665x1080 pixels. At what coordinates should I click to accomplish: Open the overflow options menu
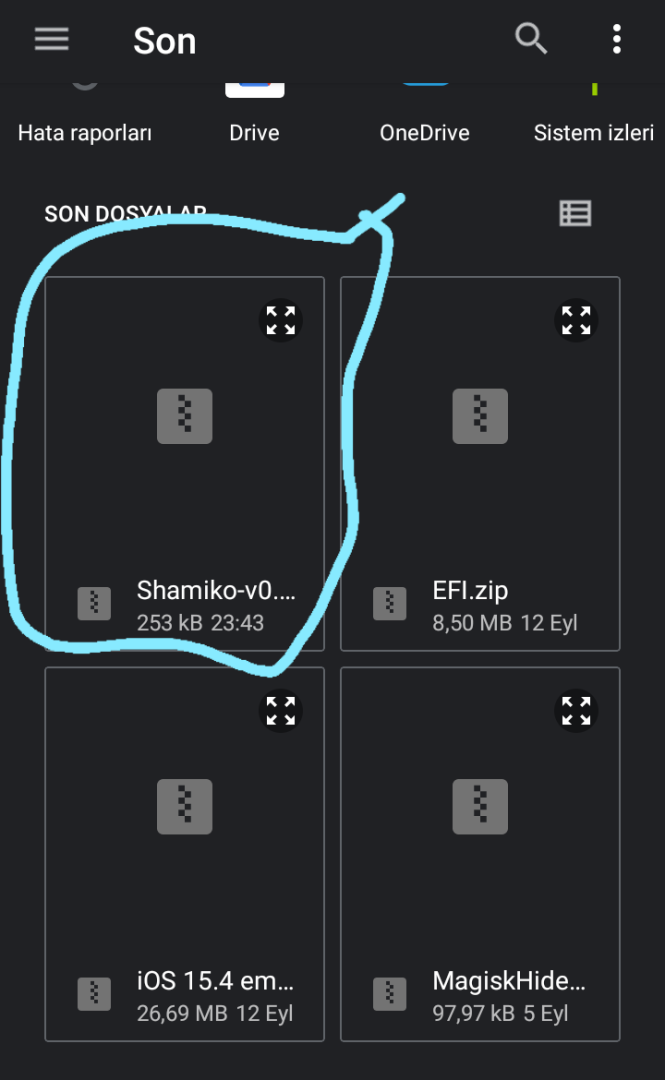pyautogui.click(x=617, y=40)
